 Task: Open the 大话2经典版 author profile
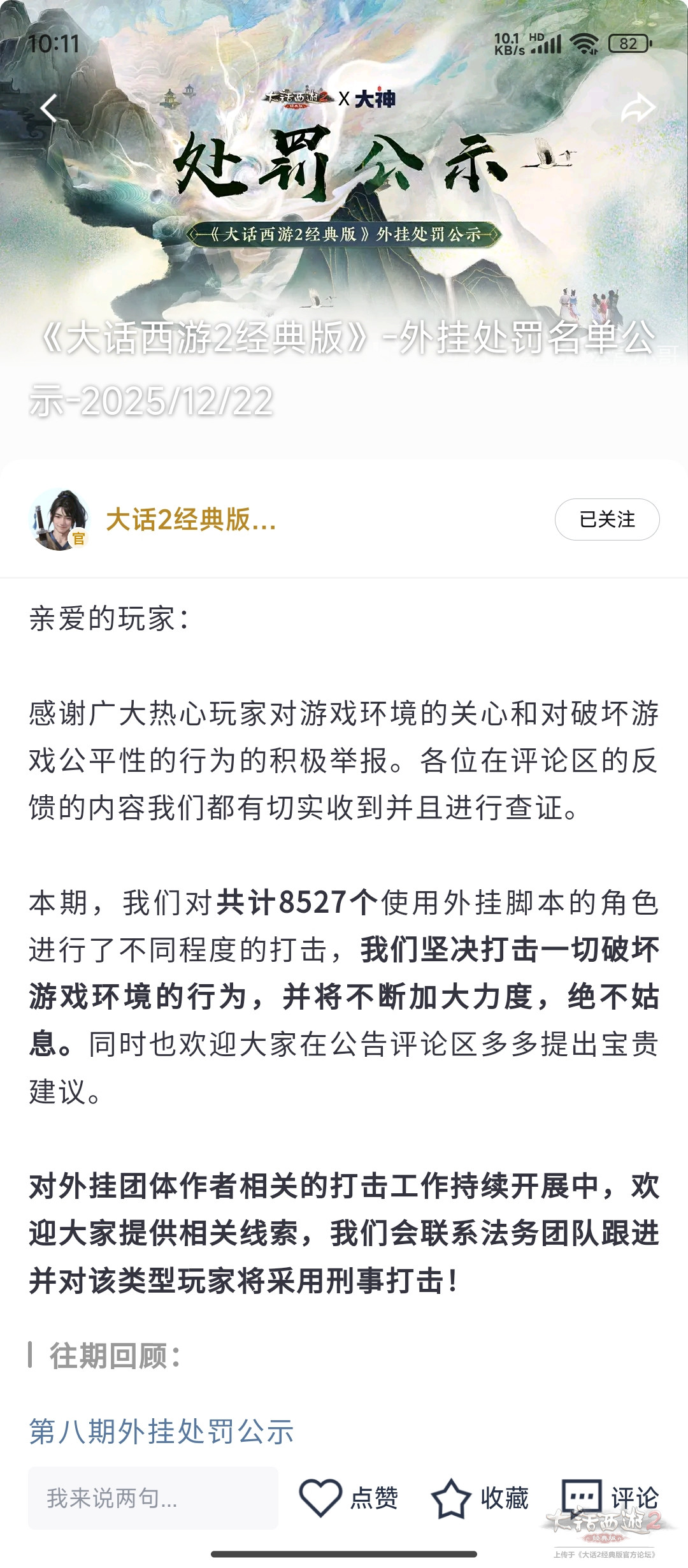point(190,520)
